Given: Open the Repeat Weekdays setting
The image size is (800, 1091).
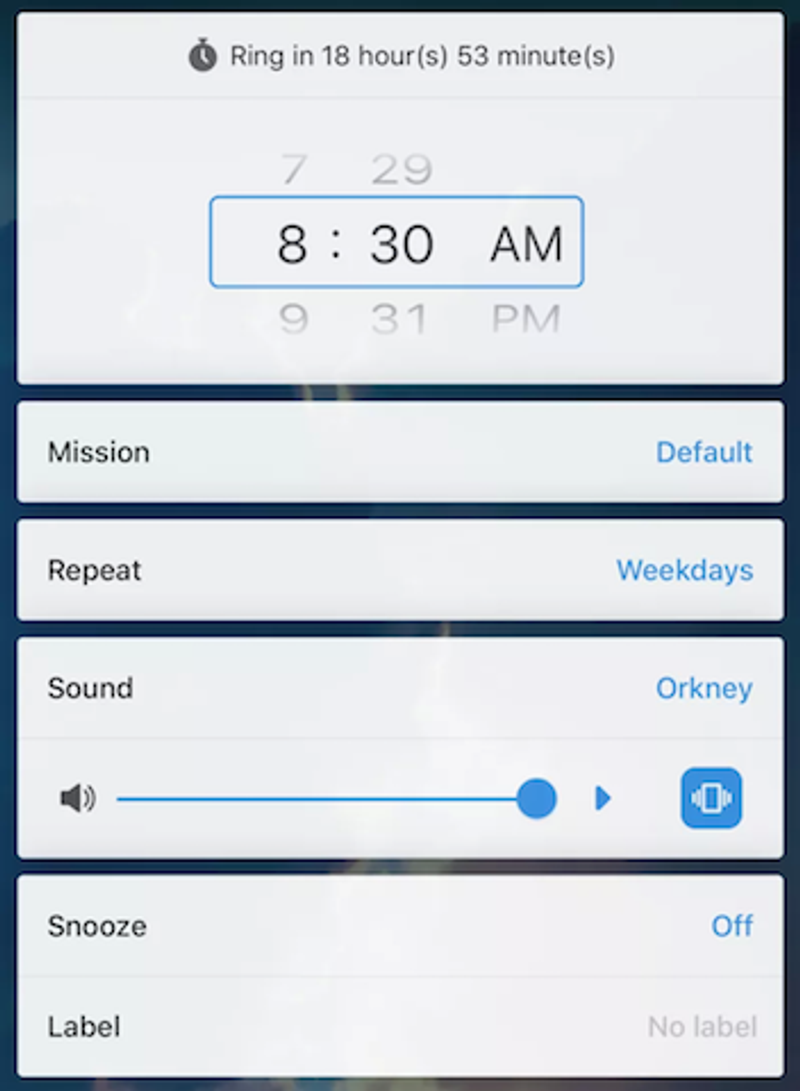Looking at the screenshot, I should pos(400,570).
